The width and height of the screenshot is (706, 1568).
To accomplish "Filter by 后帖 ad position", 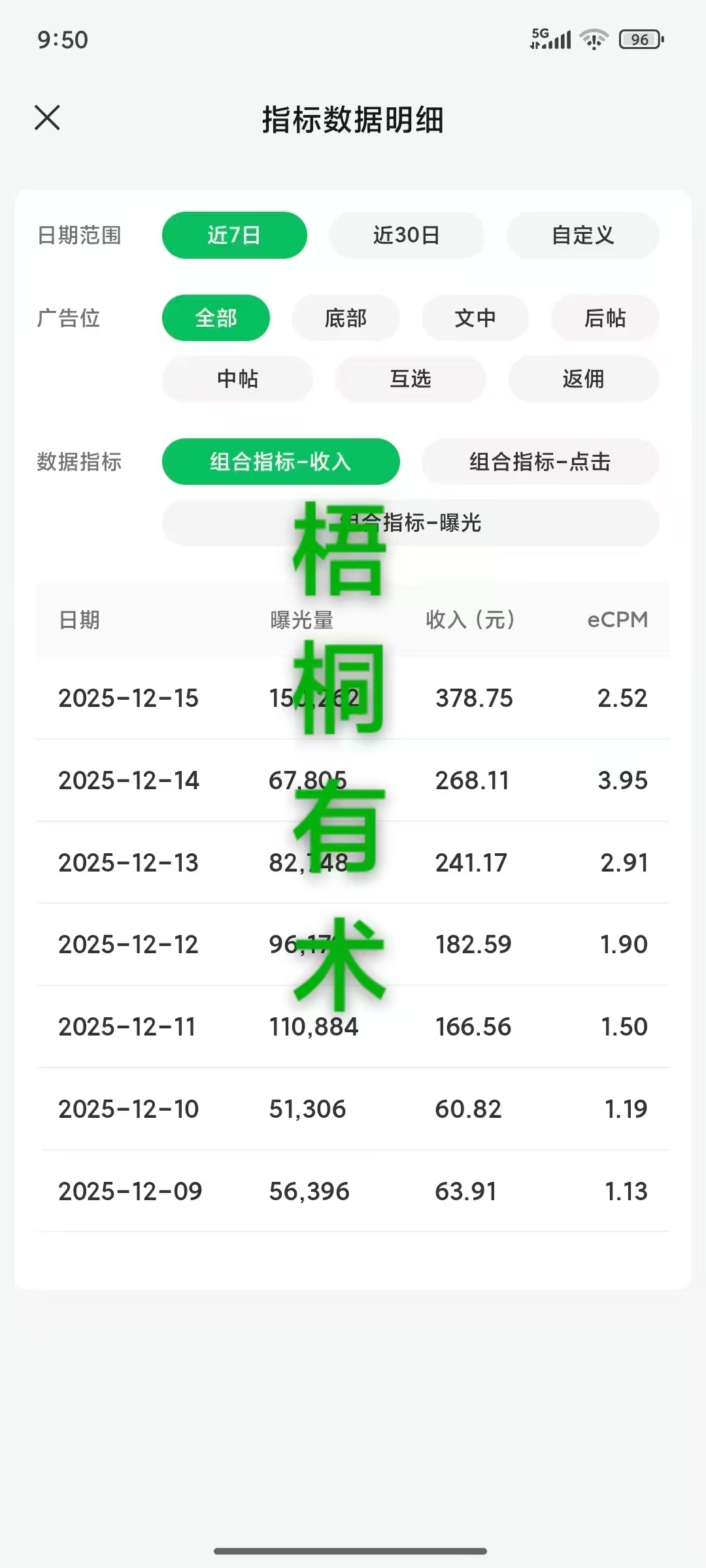I will [x=605, y=318].
